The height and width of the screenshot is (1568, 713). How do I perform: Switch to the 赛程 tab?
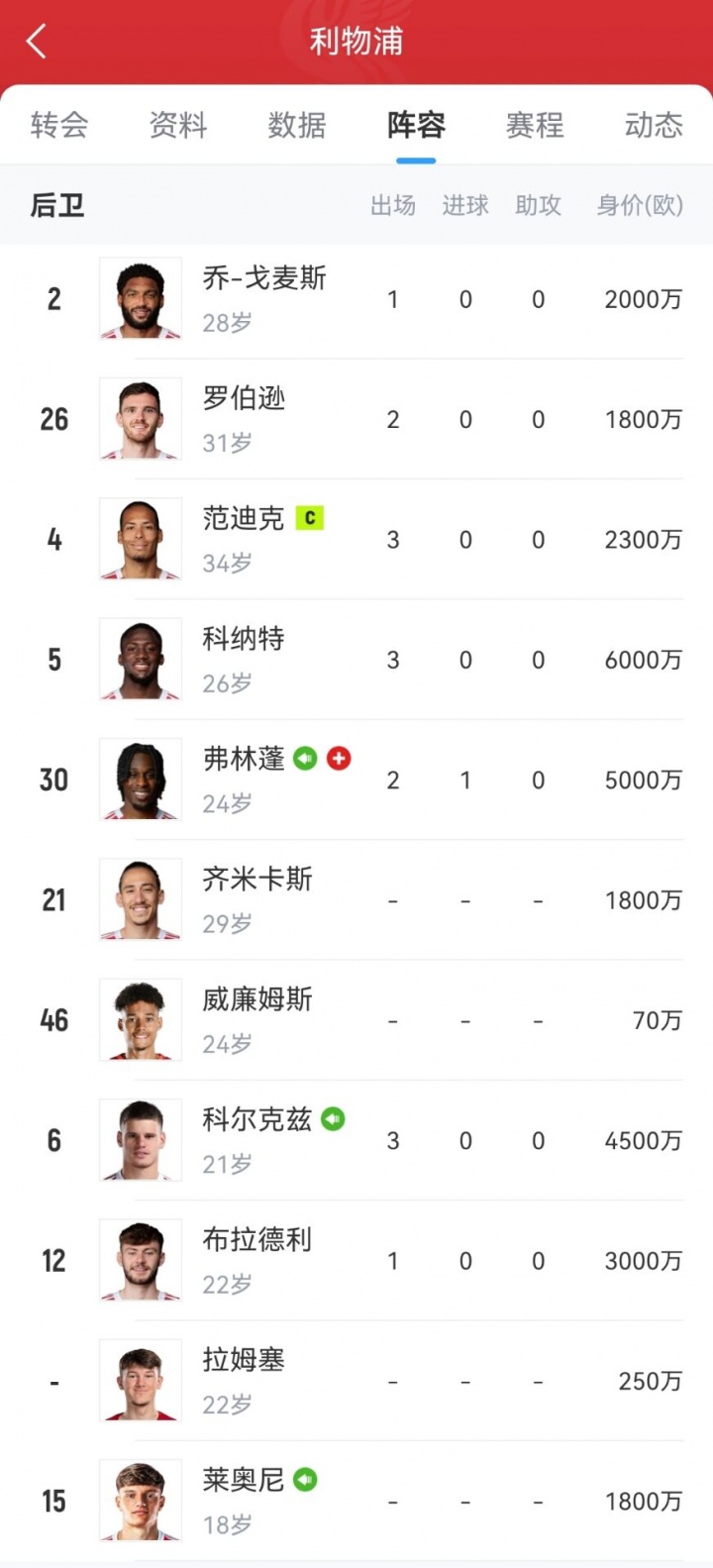[535, 126]
